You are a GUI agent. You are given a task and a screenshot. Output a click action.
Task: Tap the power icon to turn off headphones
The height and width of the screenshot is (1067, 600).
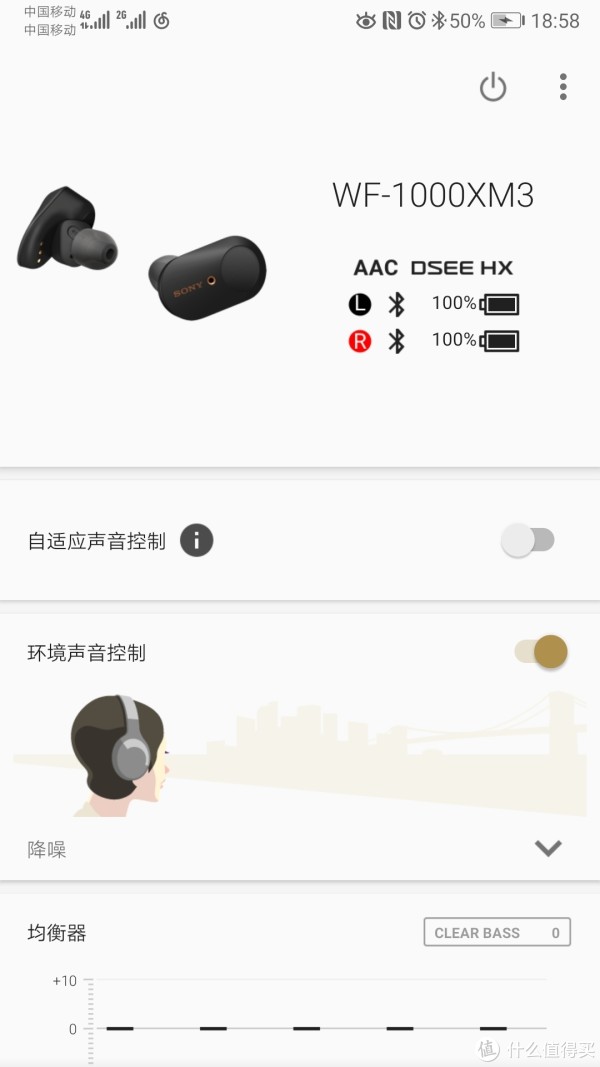[492, 87]
